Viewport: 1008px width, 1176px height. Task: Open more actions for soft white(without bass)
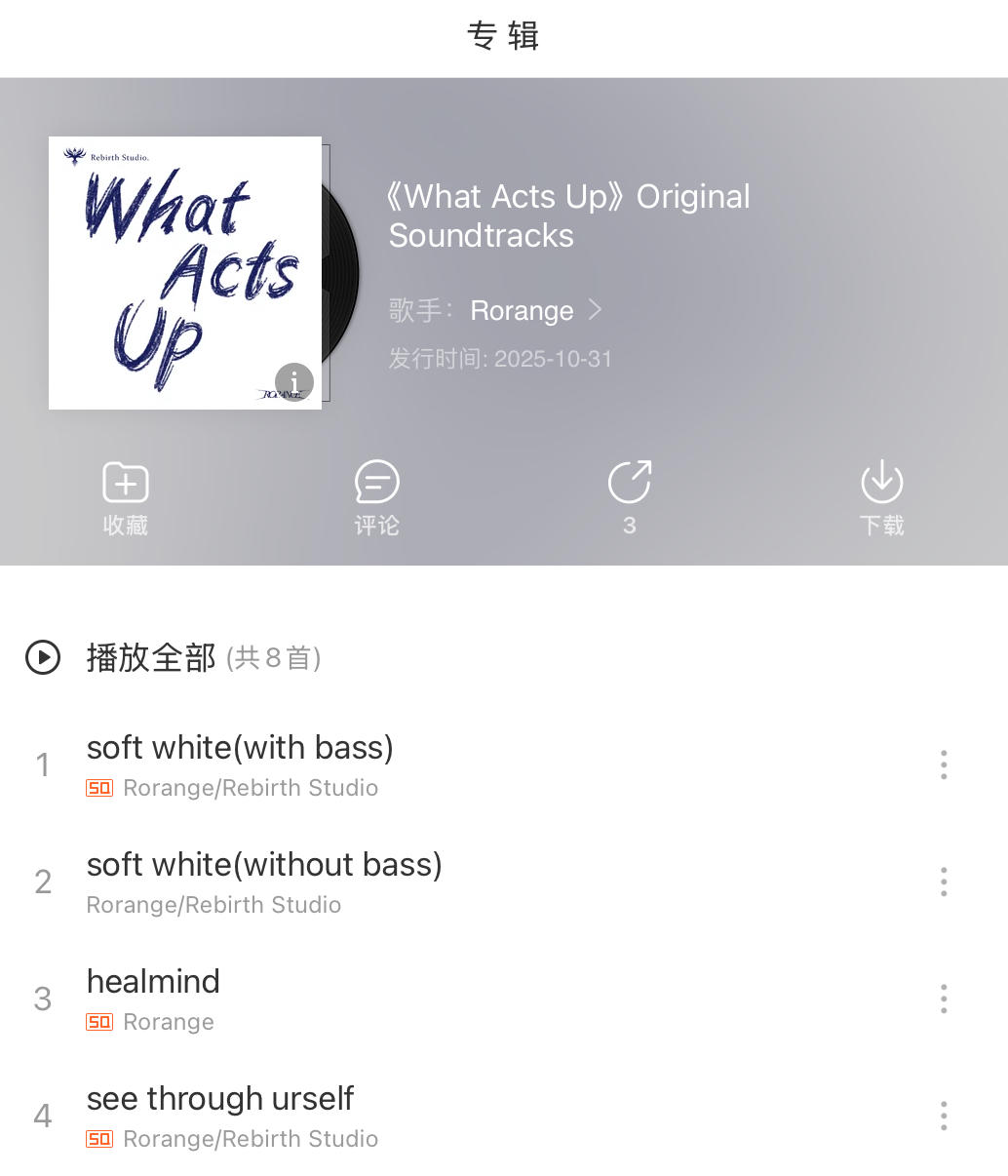(943, 882)
